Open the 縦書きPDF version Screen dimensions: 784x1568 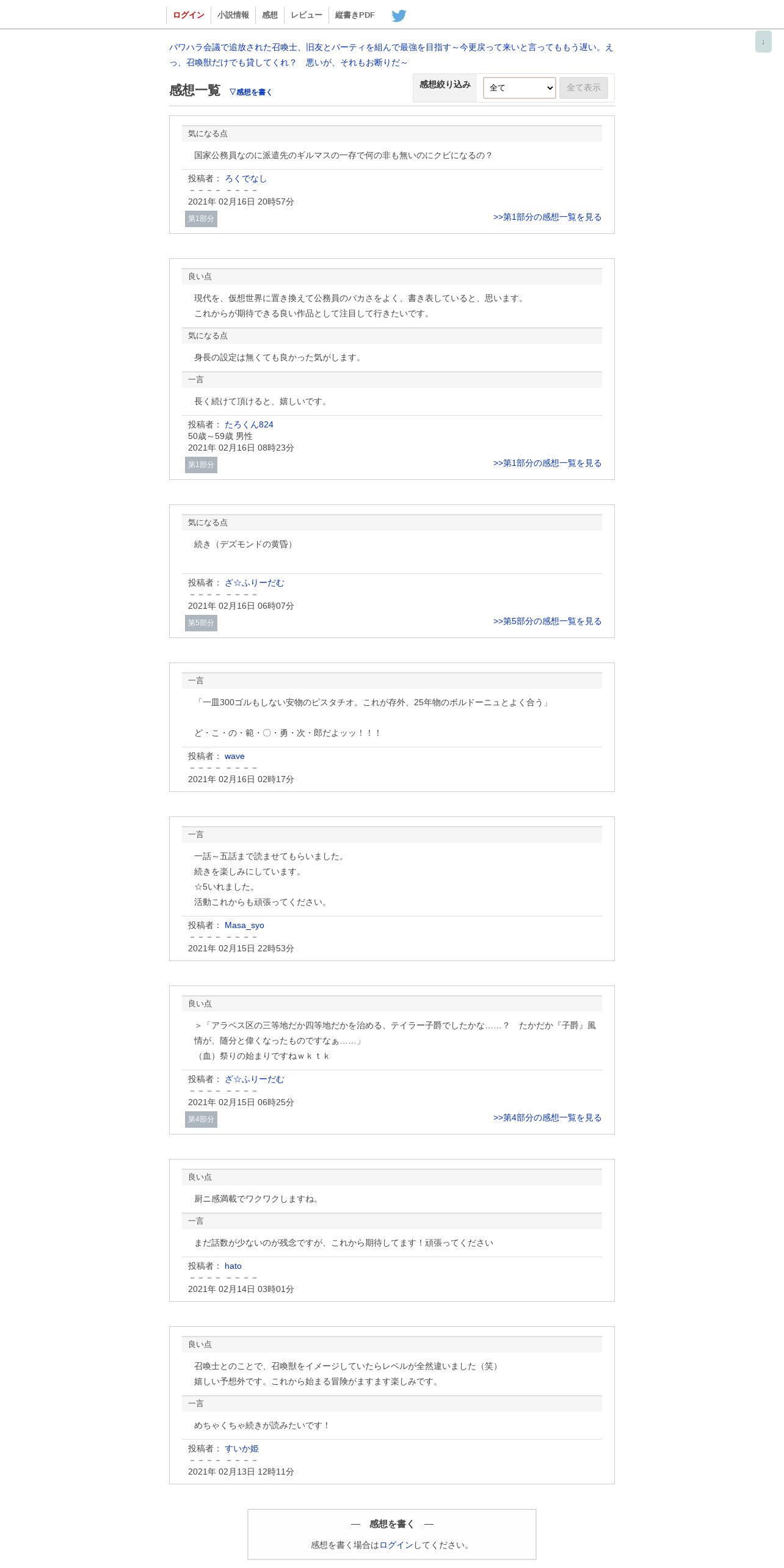click(x=355, y=15)
